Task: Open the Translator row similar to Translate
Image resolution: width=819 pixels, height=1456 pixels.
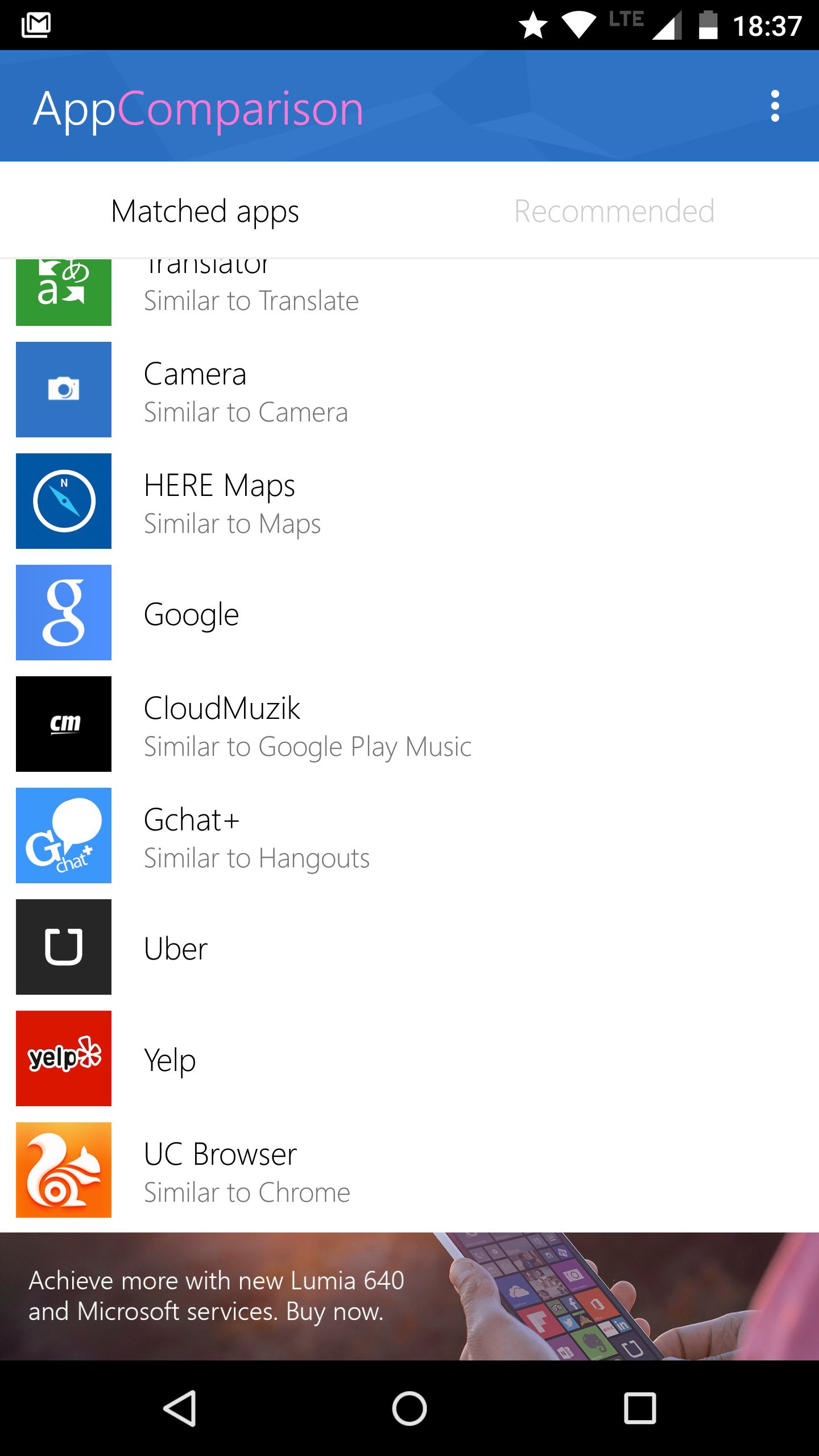Action: point(409,293)
